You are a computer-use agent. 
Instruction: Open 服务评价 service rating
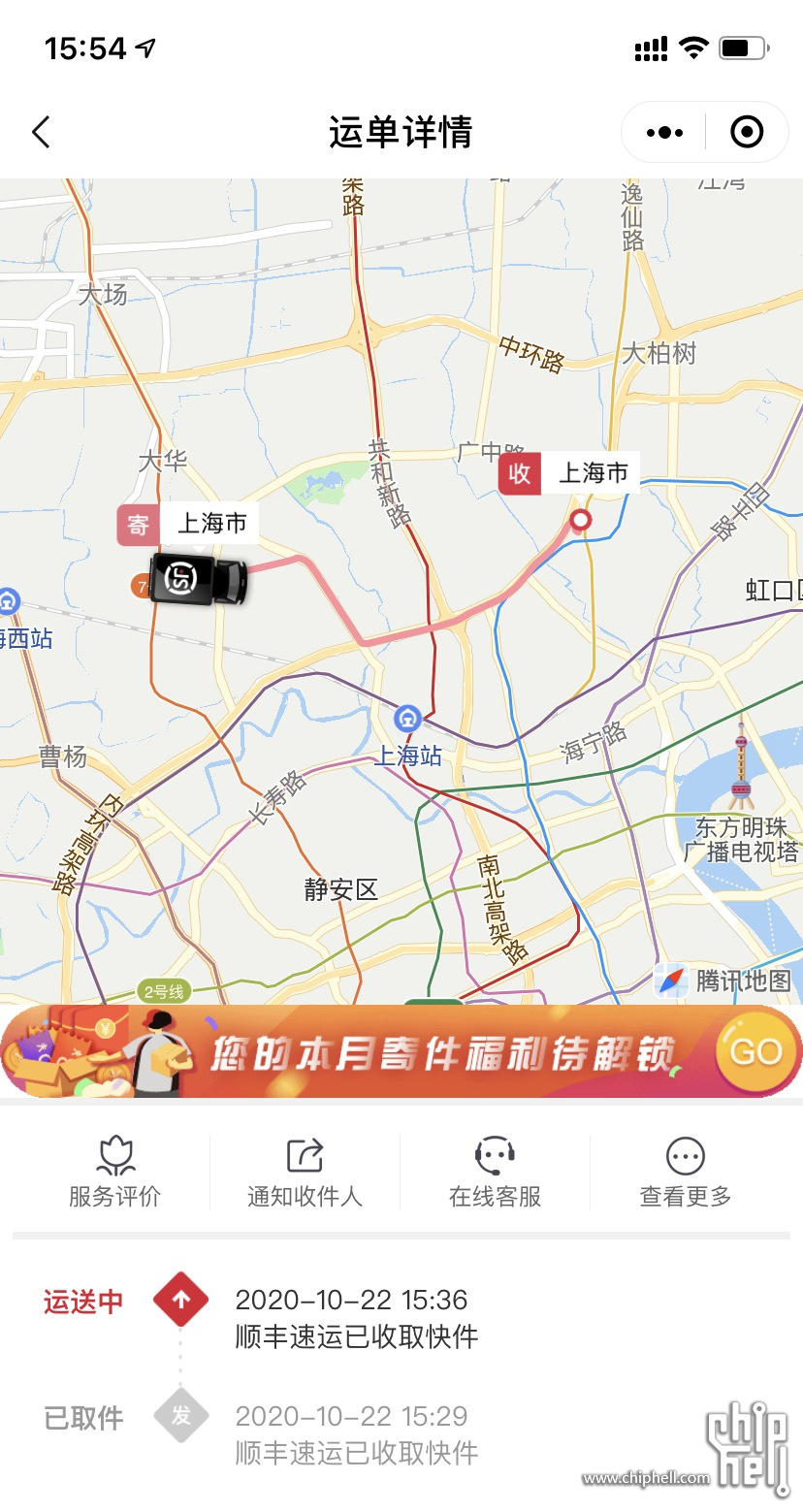click(x=114, y=1171)
